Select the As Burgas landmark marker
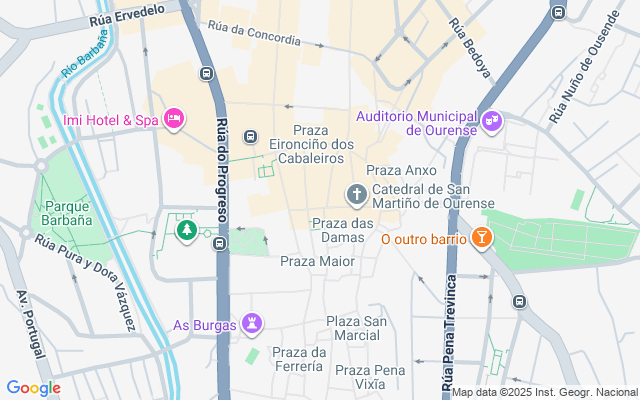The image size is (640, 400). [254, 324]
